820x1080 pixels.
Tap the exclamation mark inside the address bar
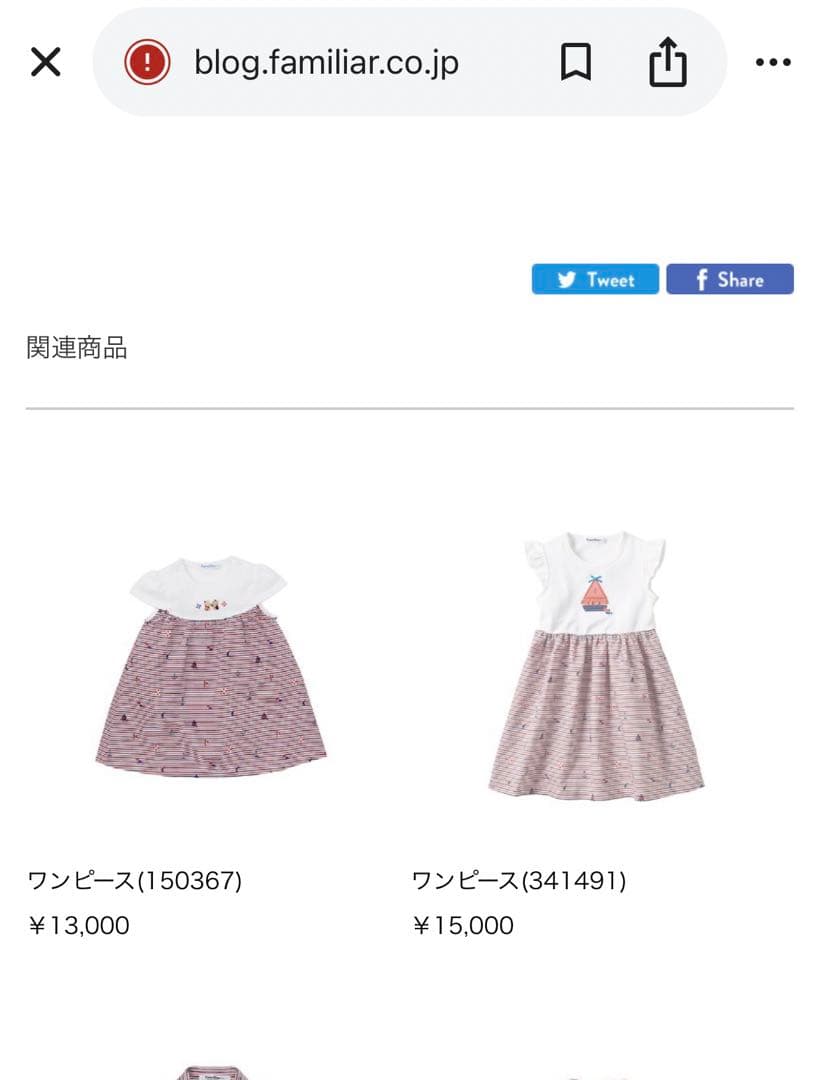(x=147, y=62)
